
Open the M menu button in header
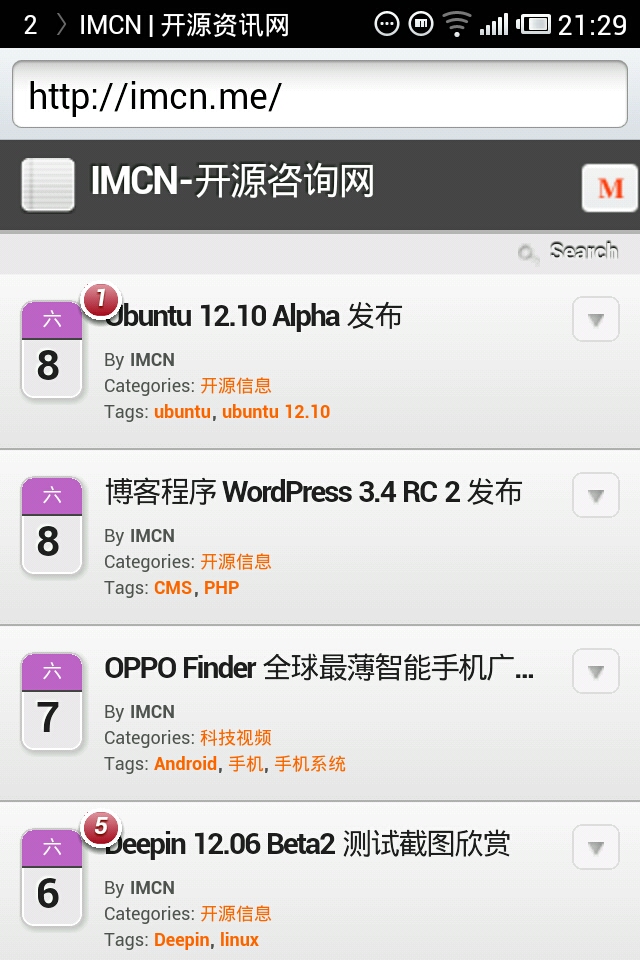[x=610, y=187]
